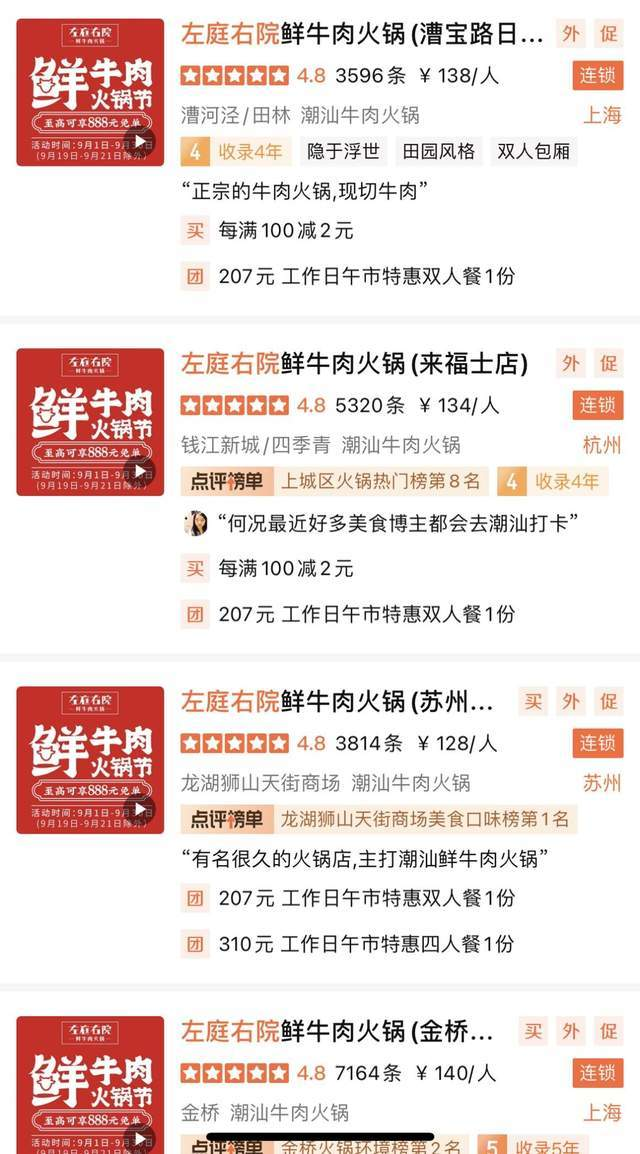Open the 苏州 branch restaurant listing
This screenshot has height=1154, width=640.
click(x=337, y=702)
